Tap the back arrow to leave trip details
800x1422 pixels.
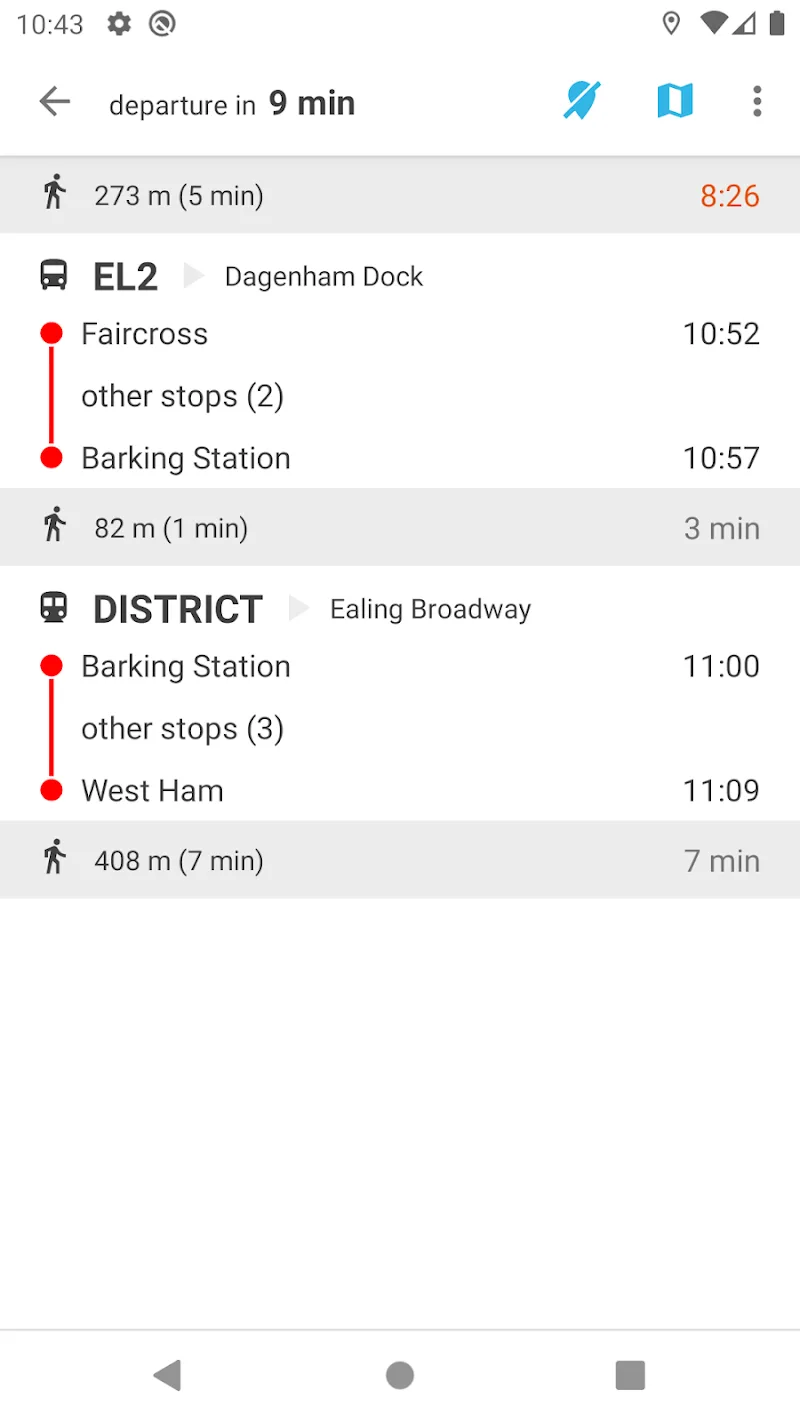coord(55,101)
